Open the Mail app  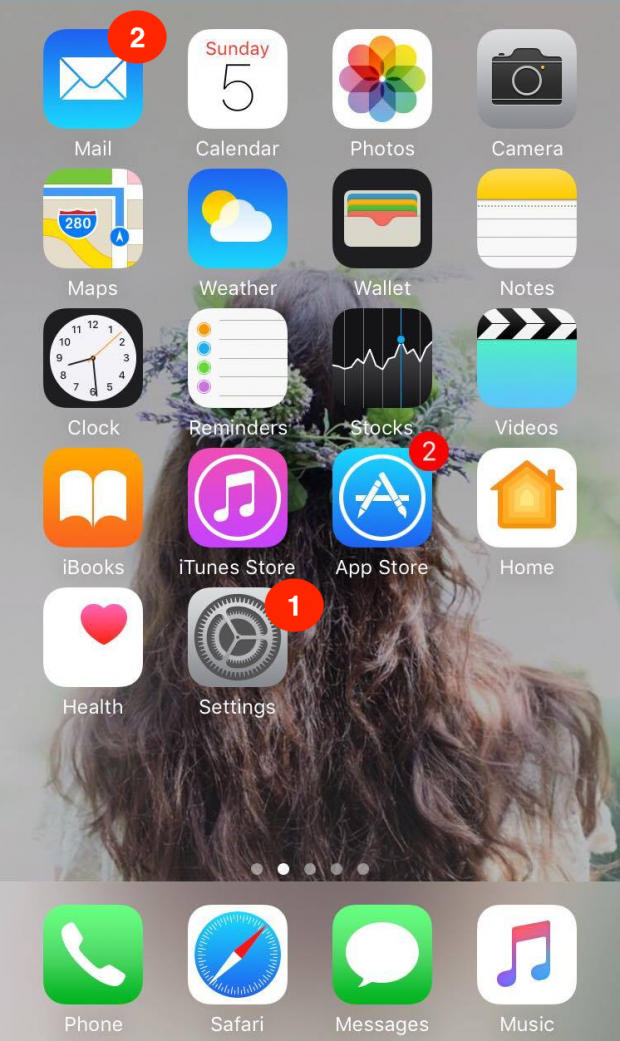pyautogui.click(x=93, y=79)
